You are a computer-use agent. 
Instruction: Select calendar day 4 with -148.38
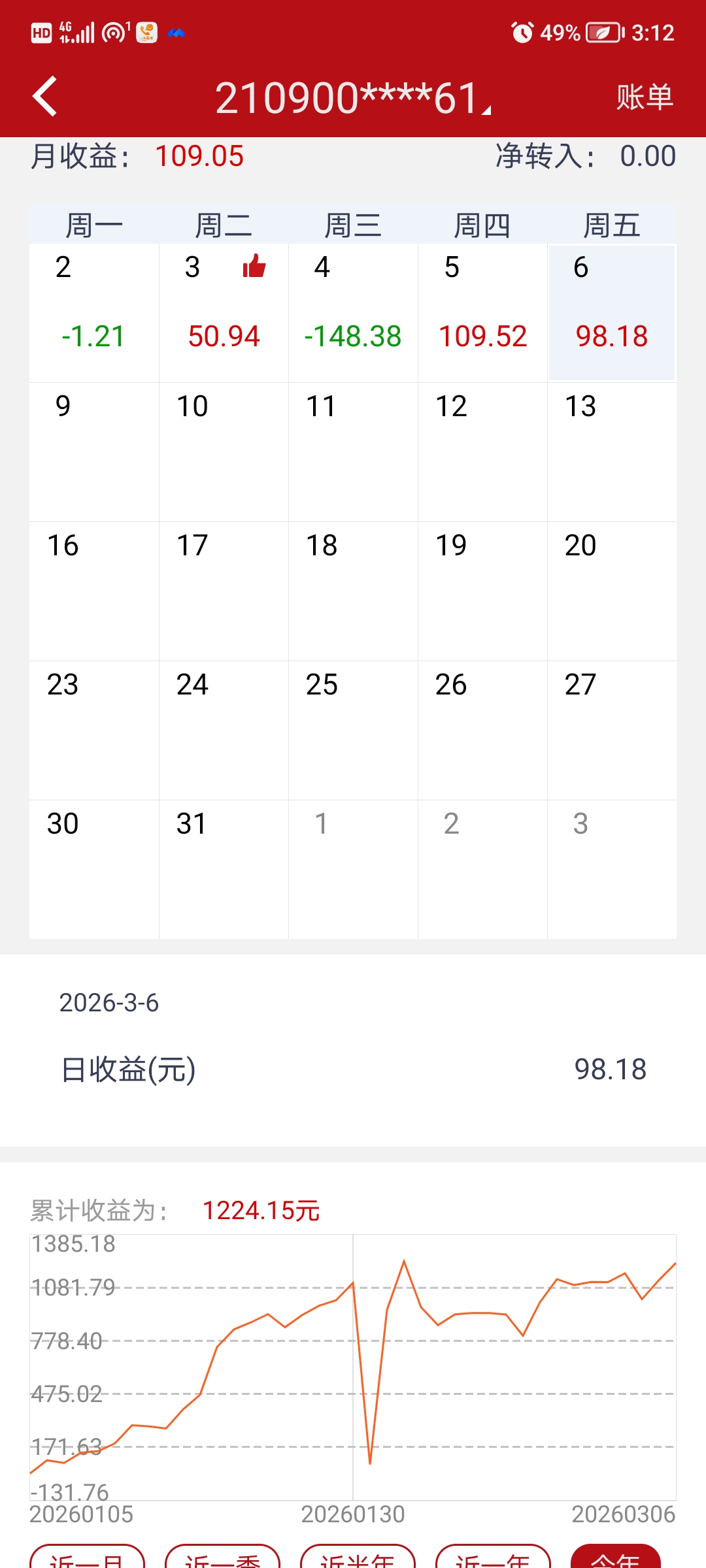(x=353, y=312)
